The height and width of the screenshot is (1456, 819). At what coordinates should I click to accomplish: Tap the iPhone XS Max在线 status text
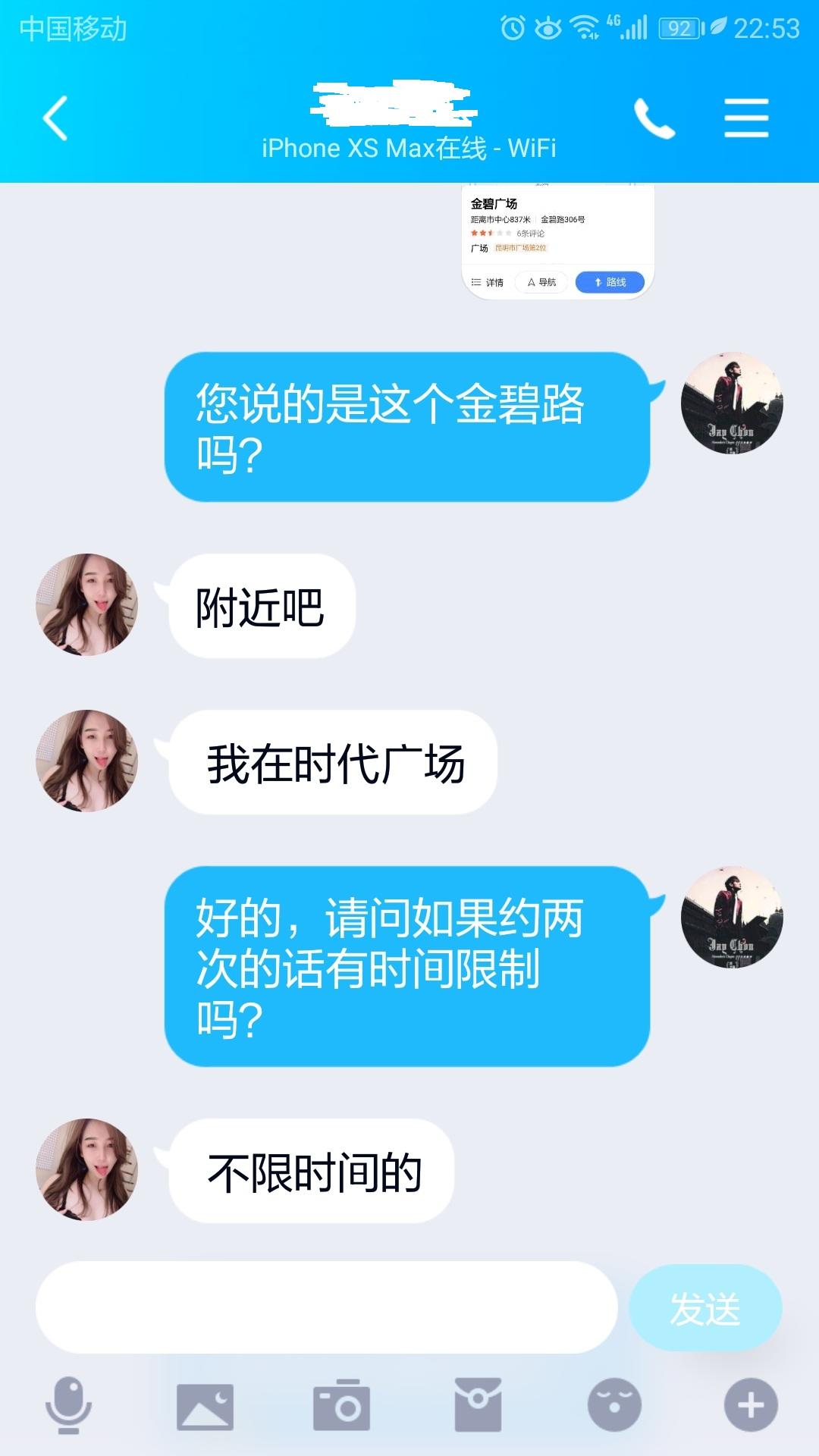(409, 149)
